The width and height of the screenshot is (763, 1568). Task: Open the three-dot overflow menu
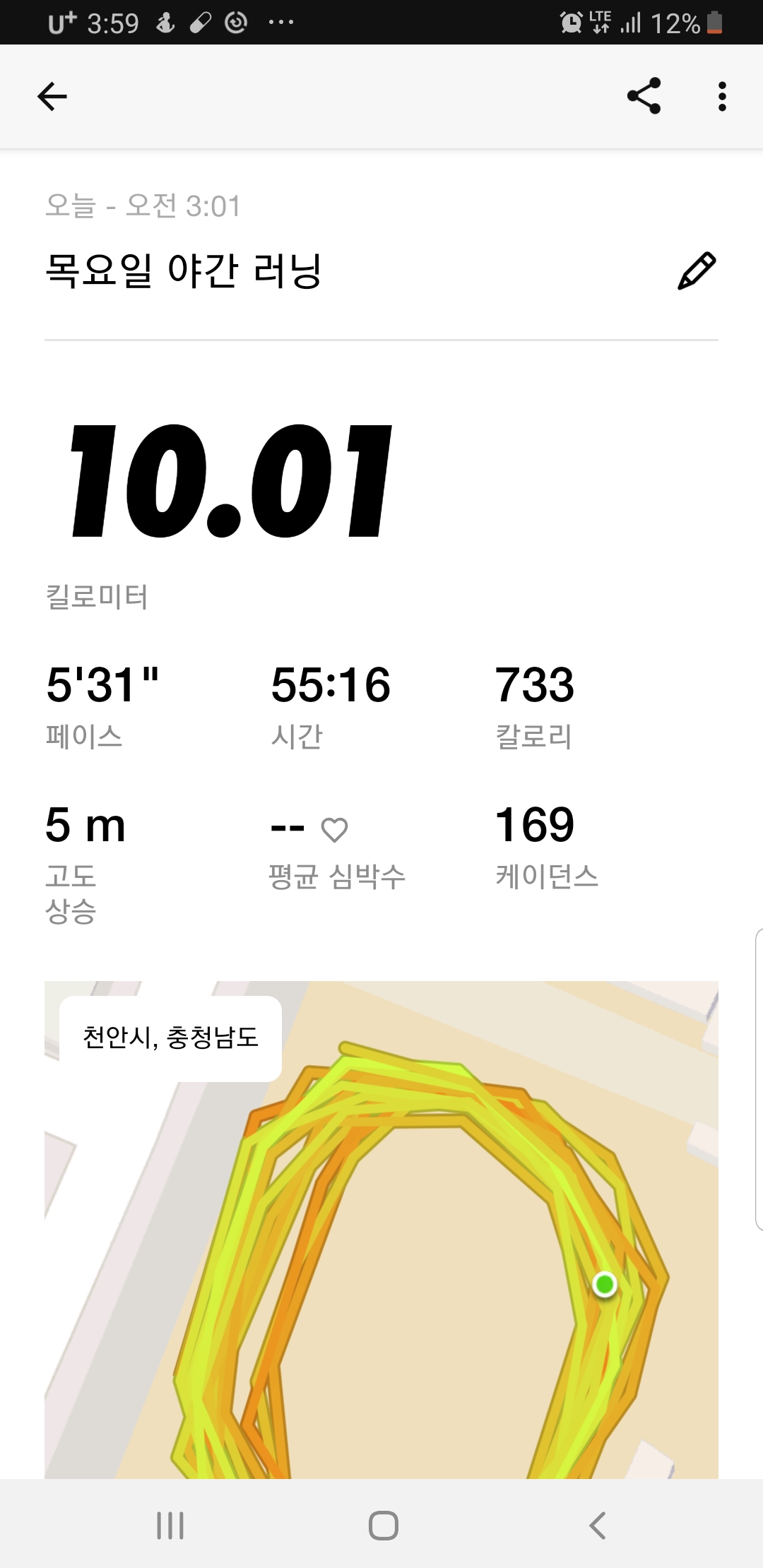tap(721, 97)
